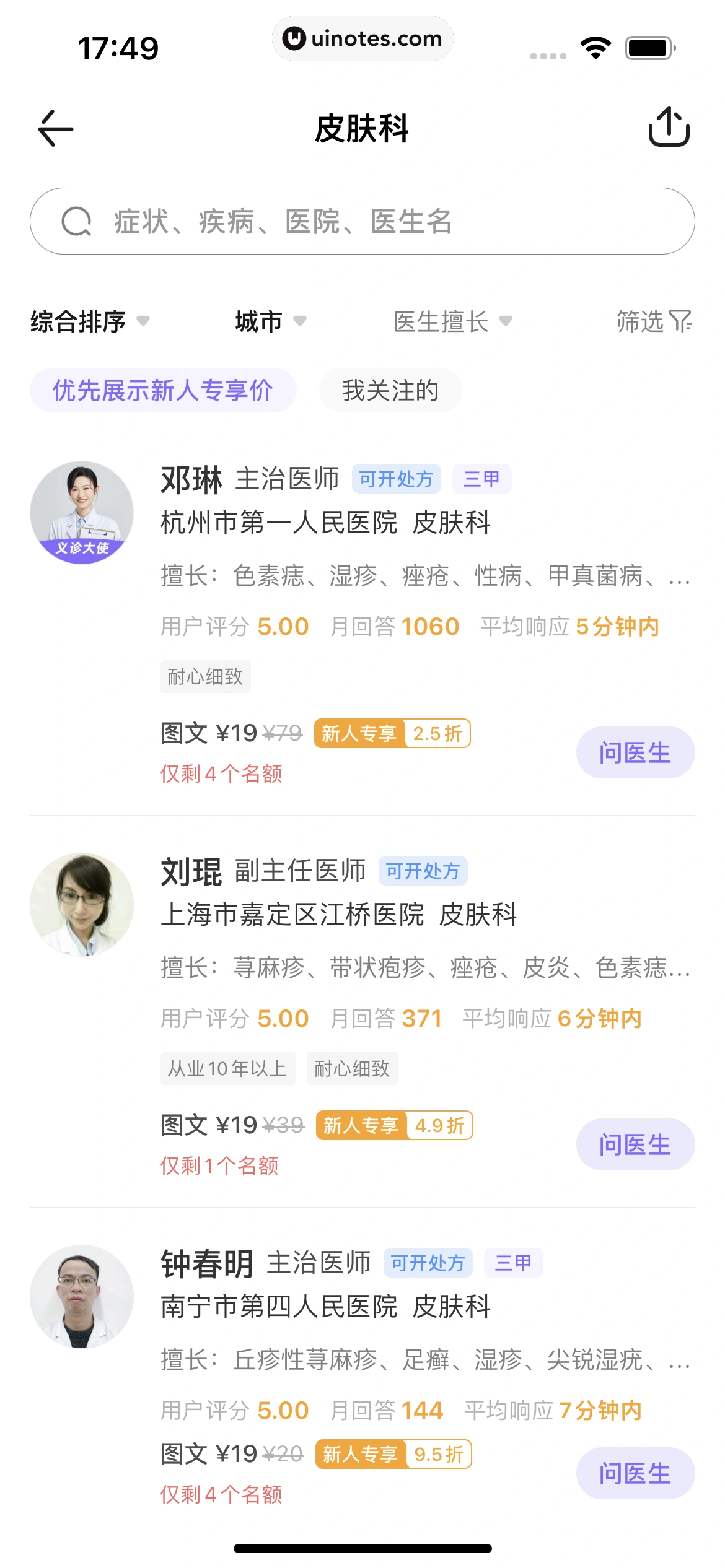The width and height of the screenshot is (725, 1568).
Task: Tap the share icon at top right
Action: tap(670, 128)
